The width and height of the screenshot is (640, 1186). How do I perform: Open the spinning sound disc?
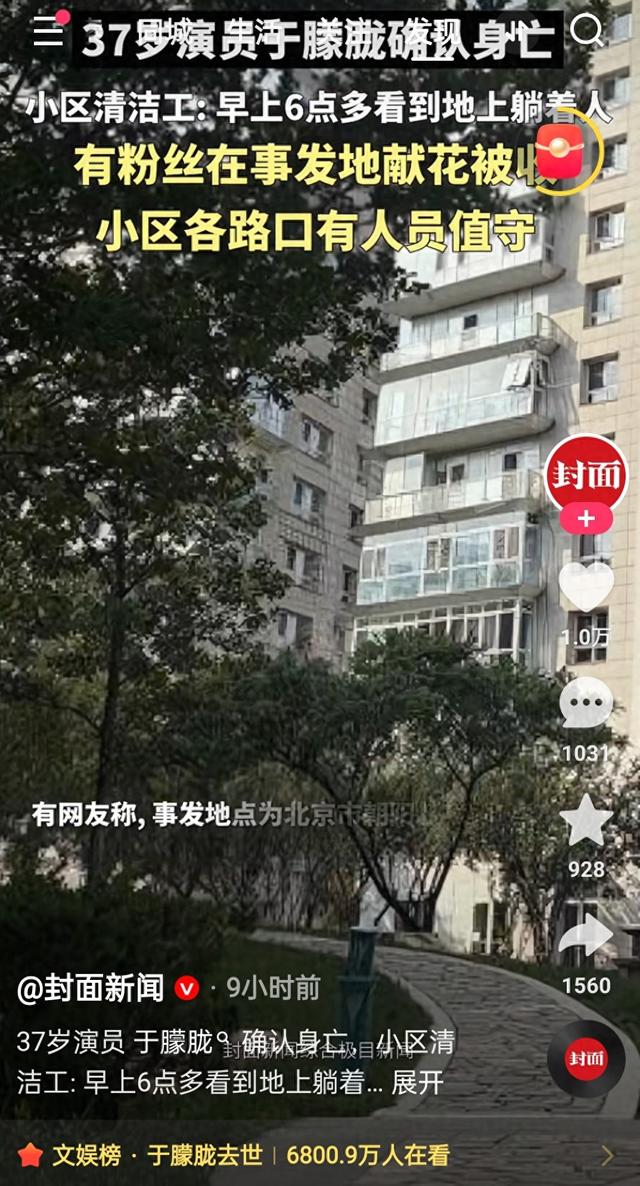(586, 1059)
